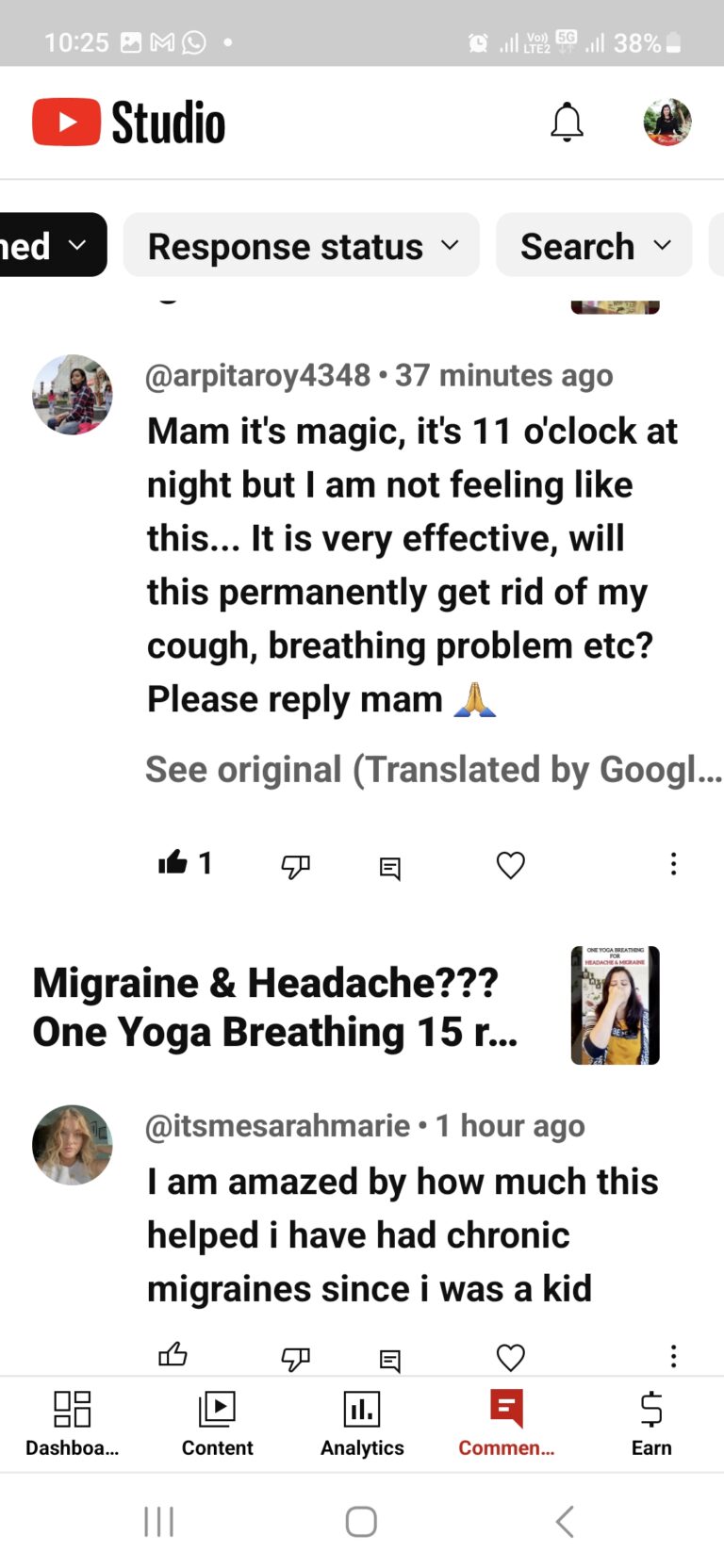This screenshot has width=724, height=1568.
Task: Open the Migraine & Headache video thumbnail
Action: pyautogui.click(x=615, y=1005)
